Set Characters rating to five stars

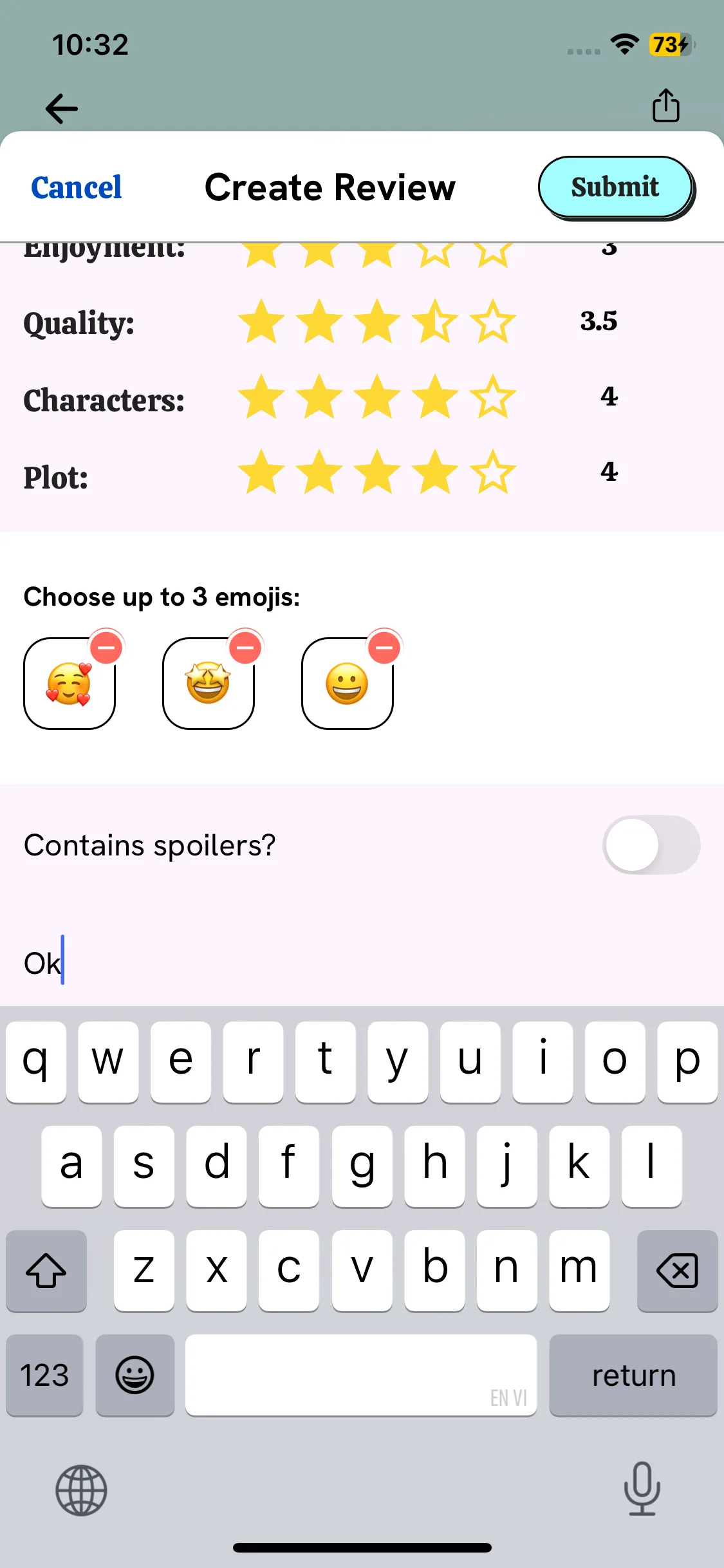click(x=492, y=397)
